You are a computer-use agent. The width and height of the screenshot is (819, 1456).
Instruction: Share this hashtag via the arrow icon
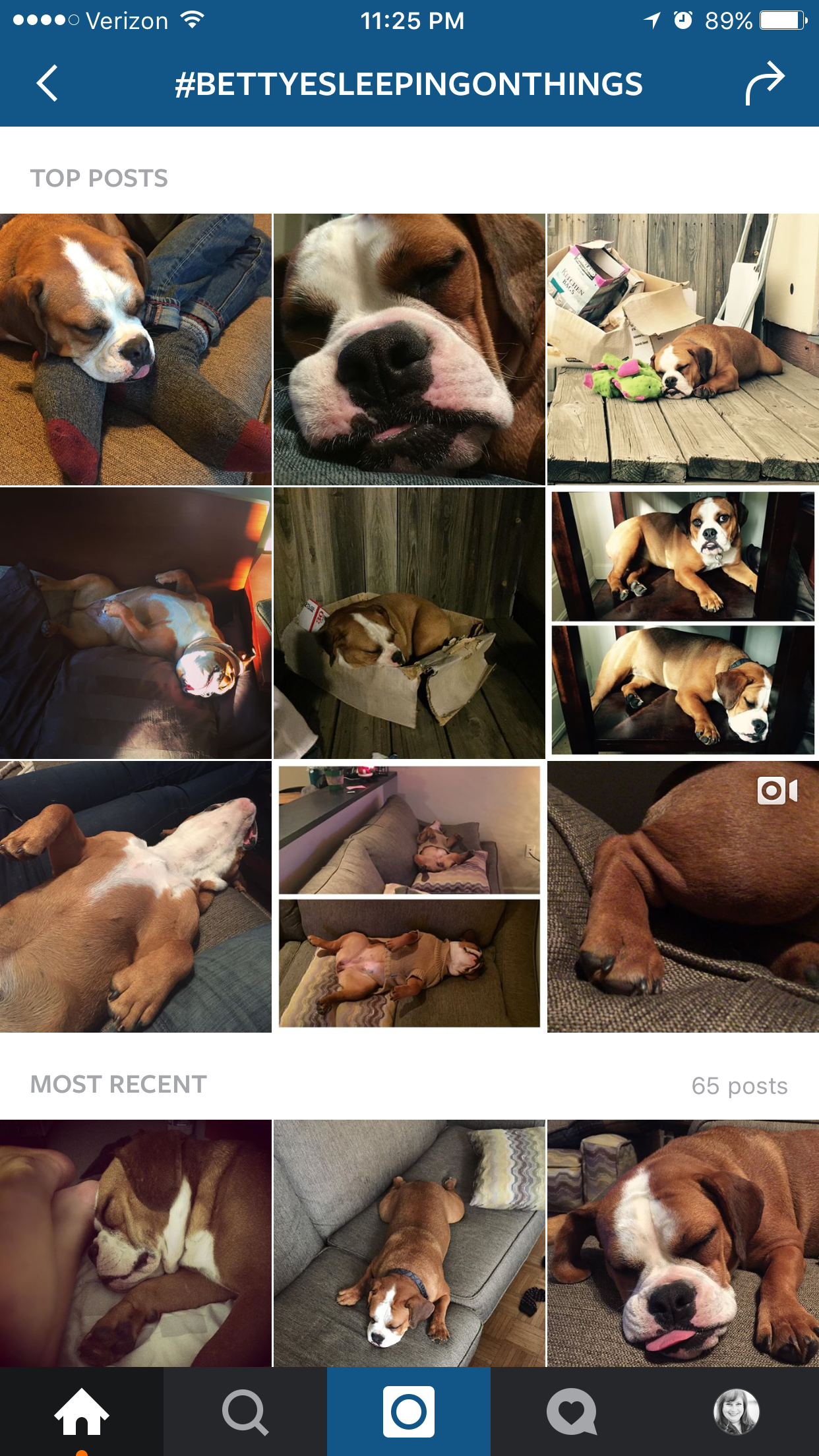(765, 84)
